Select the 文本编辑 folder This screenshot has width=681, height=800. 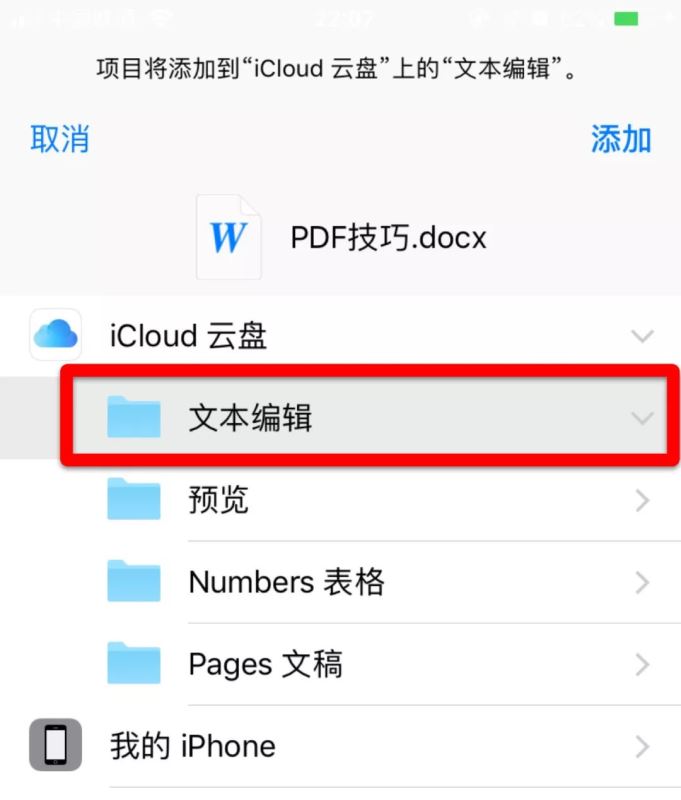pyautogui.click(x=250, y=417)
